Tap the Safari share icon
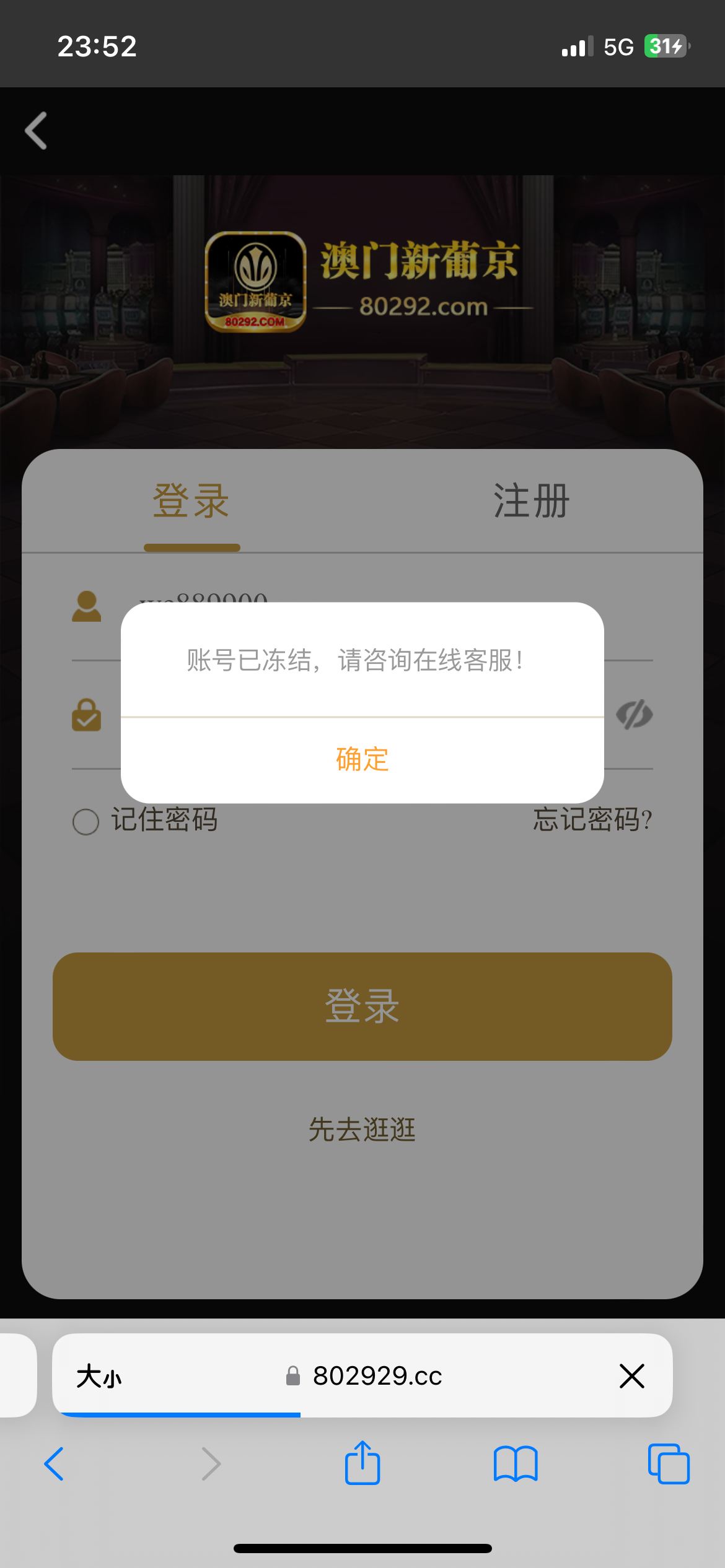 [362, 1464]
